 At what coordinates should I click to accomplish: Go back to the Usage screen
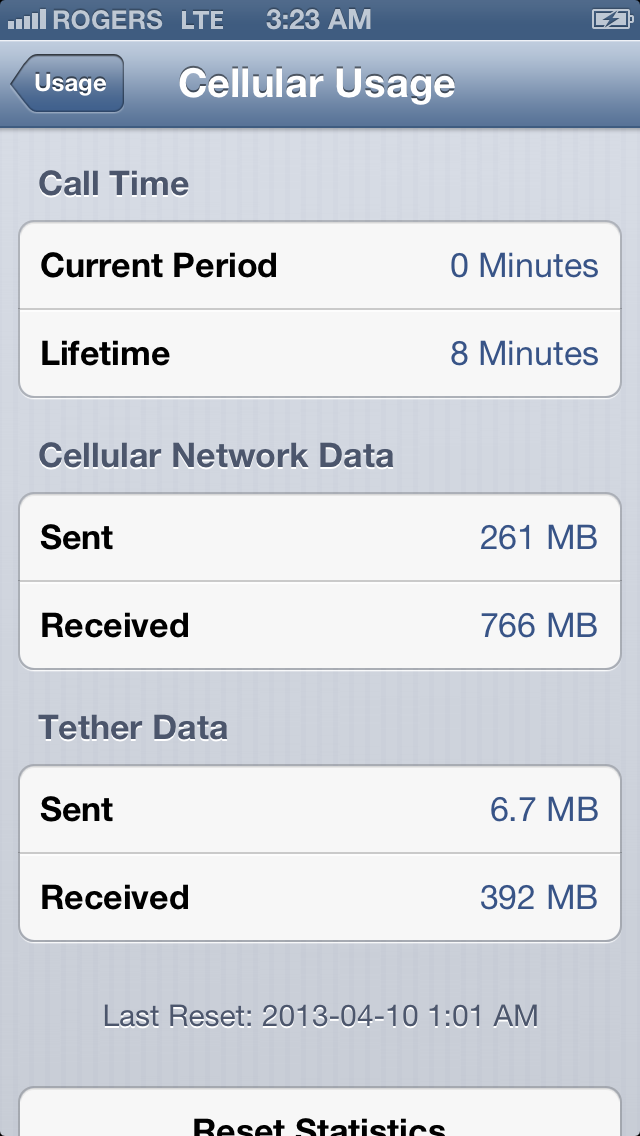(67, 83)
